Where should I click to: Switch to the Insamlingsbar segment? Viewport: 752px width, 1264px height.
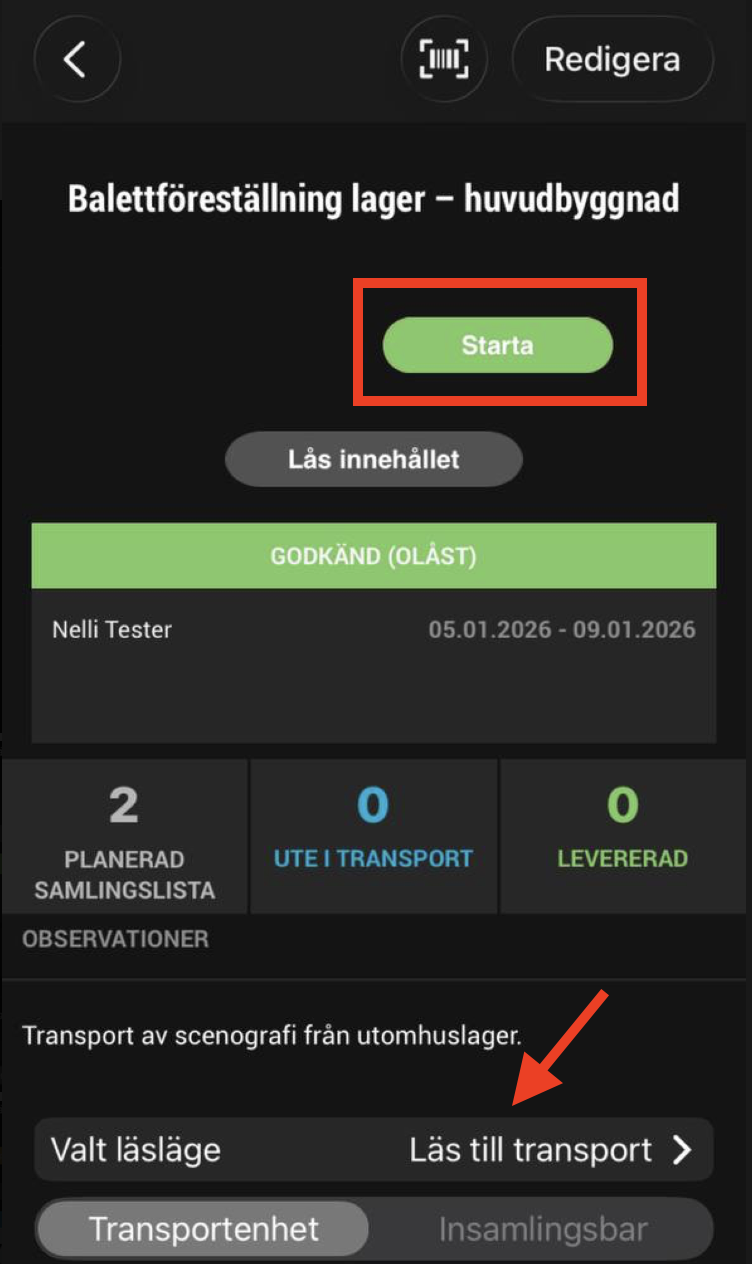point(543,1229)
